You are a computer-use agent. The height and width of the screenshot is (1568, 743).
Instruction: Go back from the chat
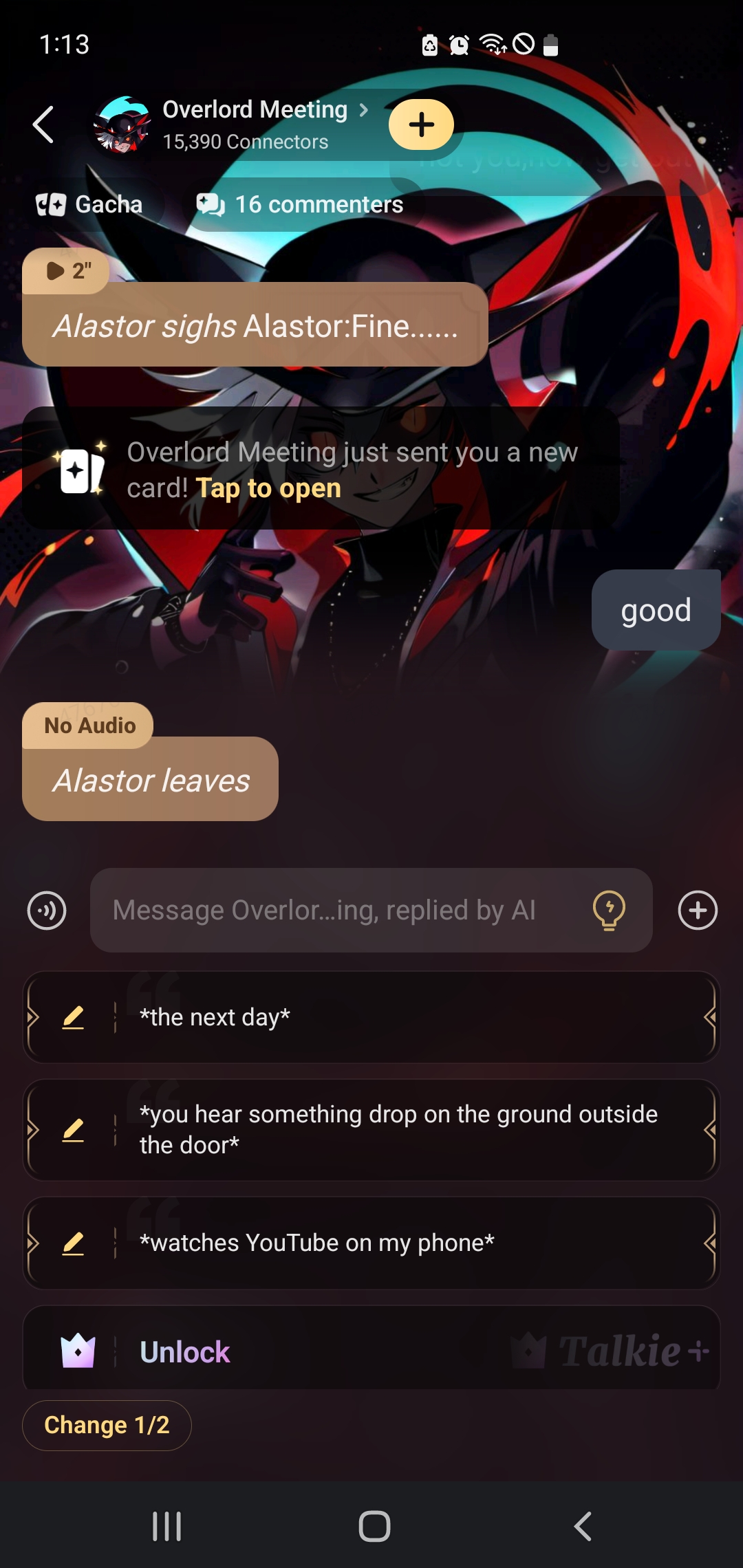pos(43,124)
